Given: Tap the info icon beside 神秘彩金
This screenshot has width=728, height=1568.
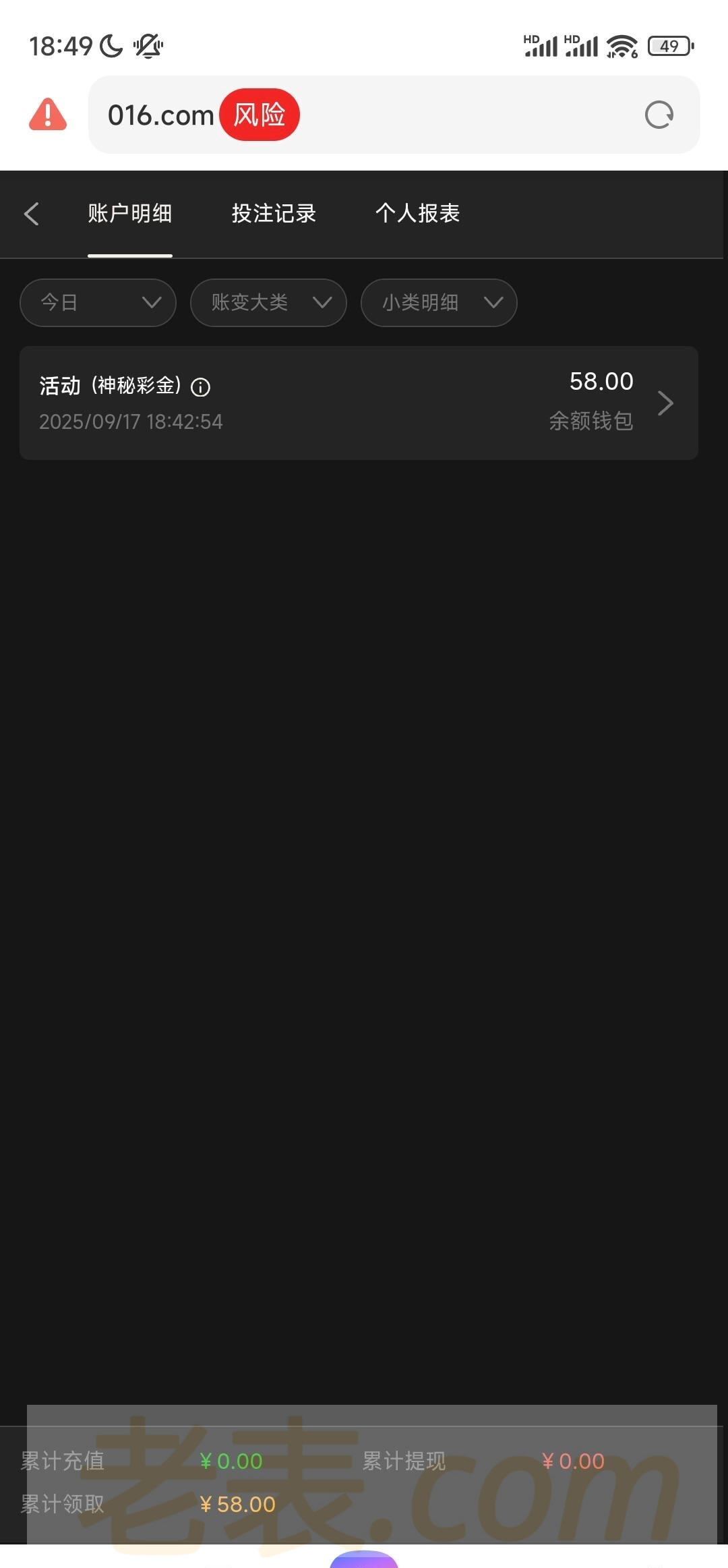Looking at the screenshot, I should pyautogui.click(x=201, y=387).
